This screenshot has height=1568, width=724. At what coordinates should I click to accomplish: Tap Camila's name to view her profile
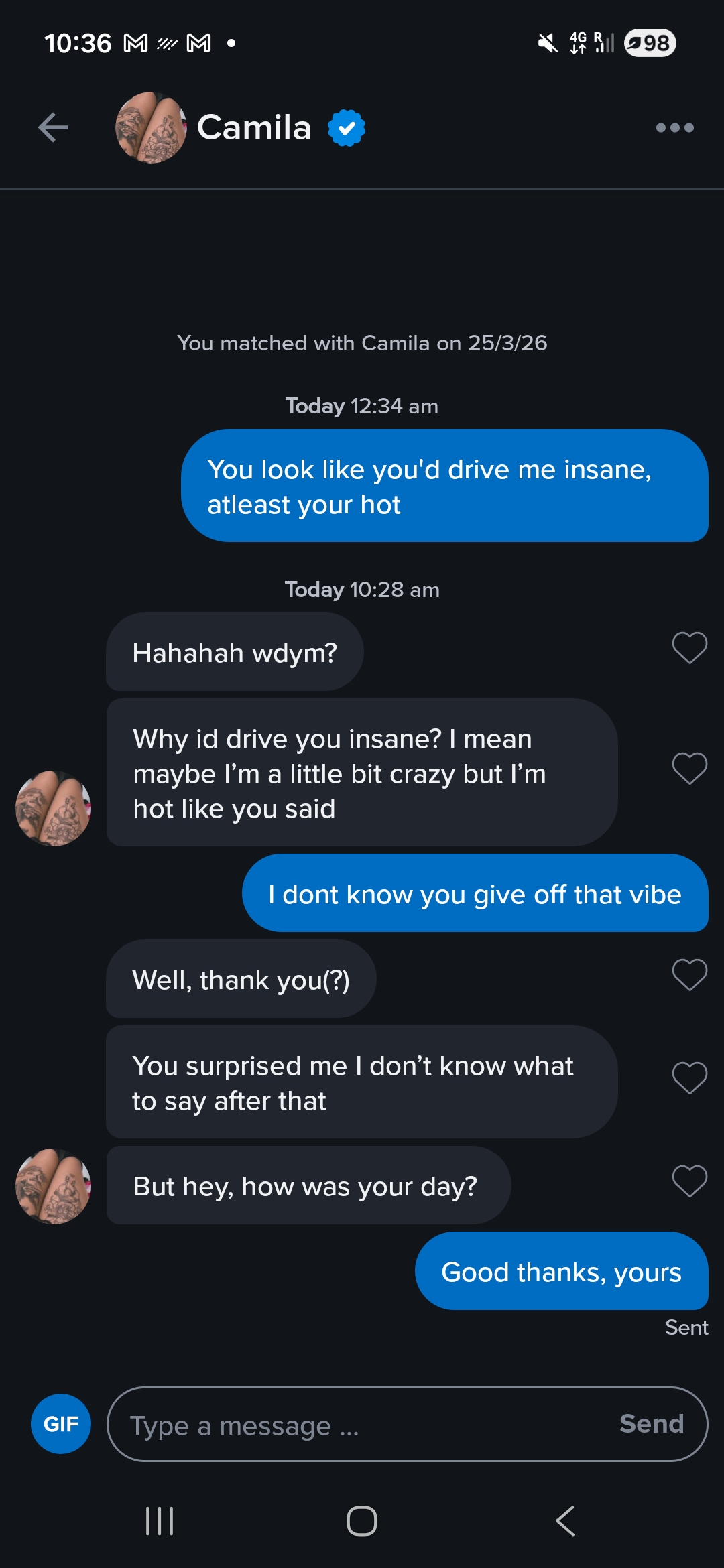coord(253,127)
